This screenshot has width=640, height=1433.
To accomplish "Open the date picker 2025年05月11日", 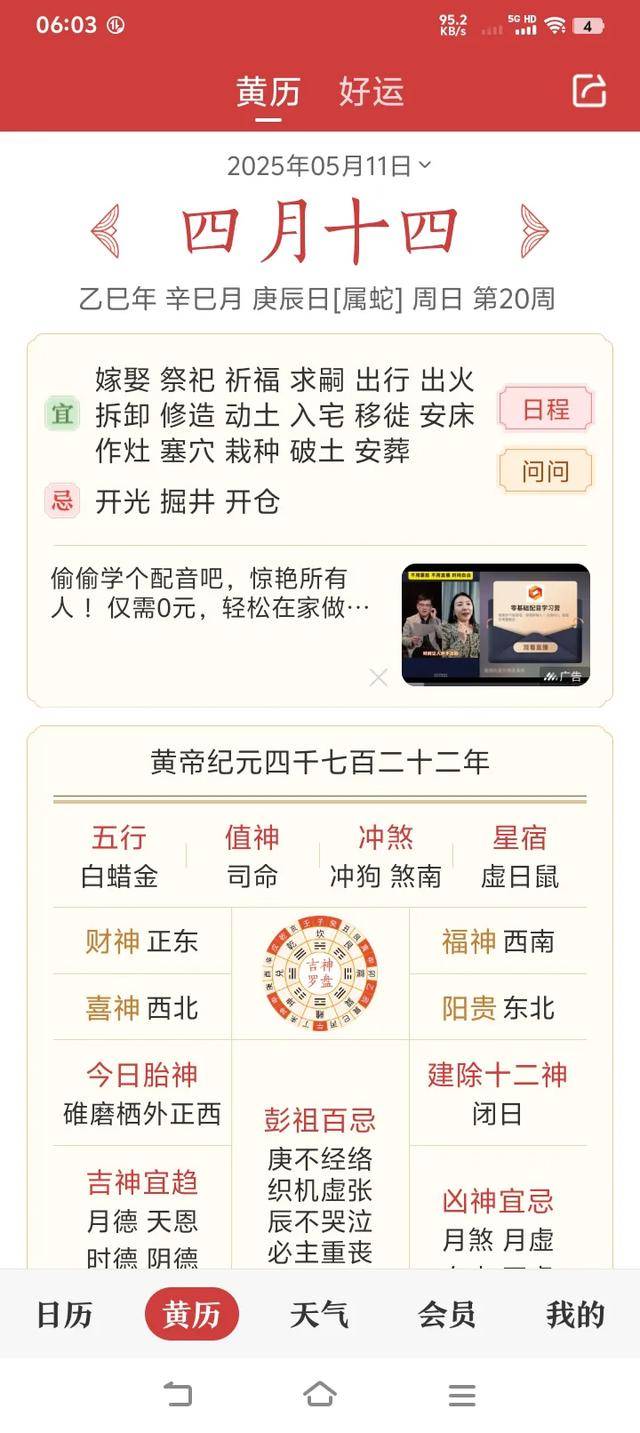I will (x=328, y=165).
